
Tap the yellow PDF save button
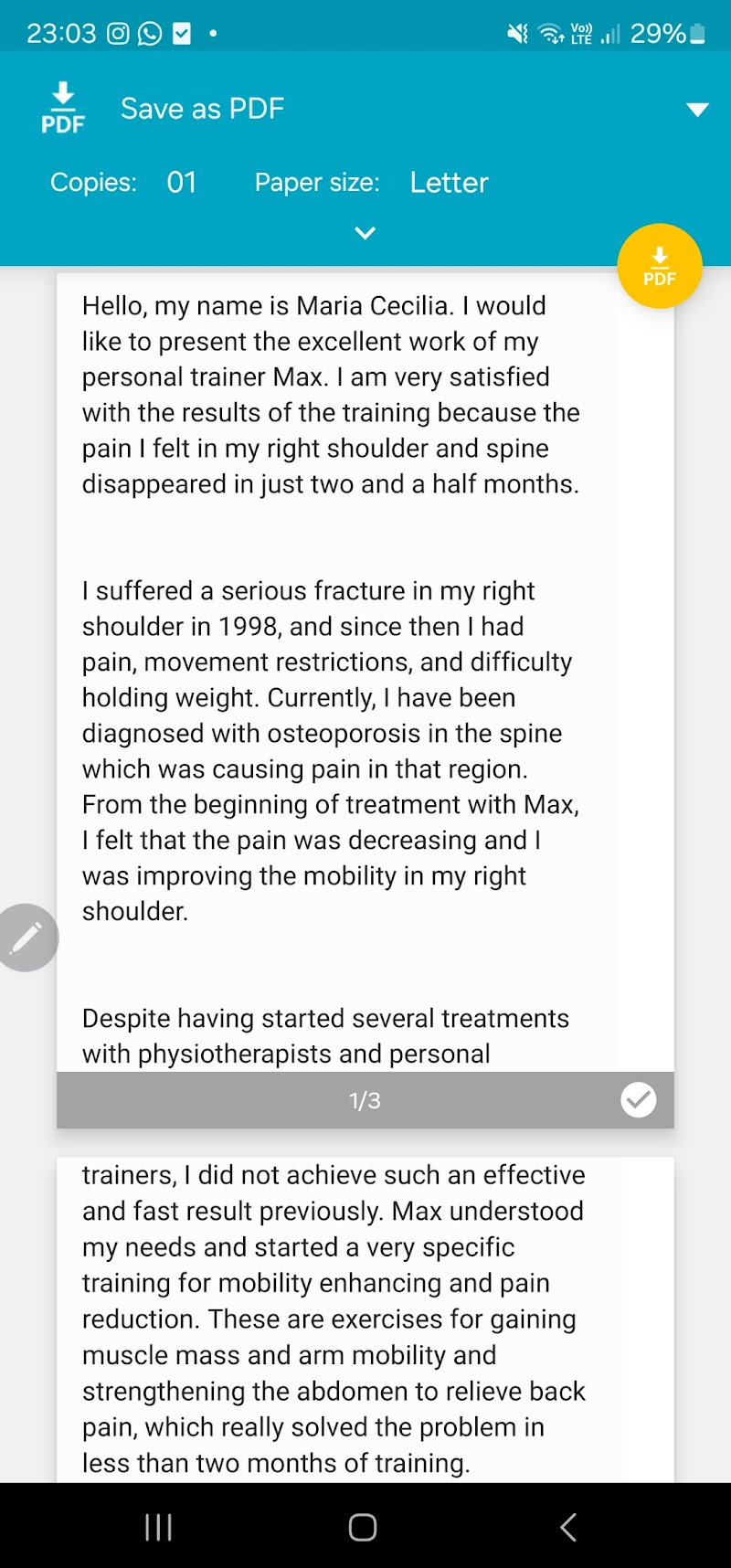pyautogui.click(x=660, y=266)
